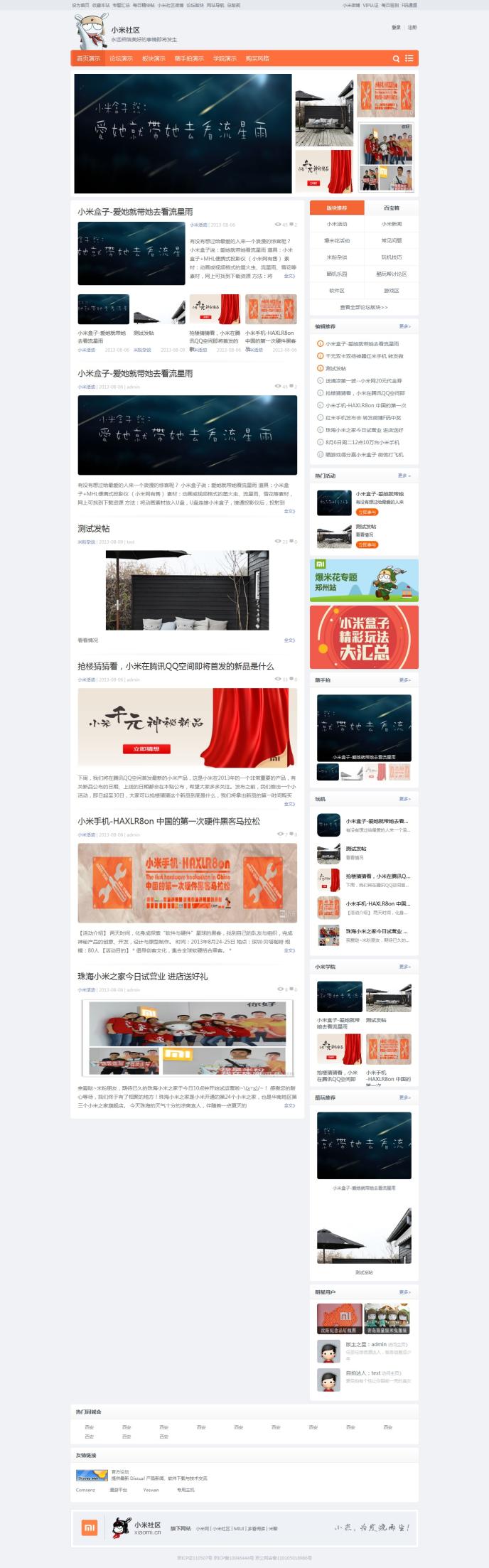Viewport: 489px width, 1568px height.
Task: Open the 小米新闻 forum section
Action: pyautogui.click(x=392, y=224)
